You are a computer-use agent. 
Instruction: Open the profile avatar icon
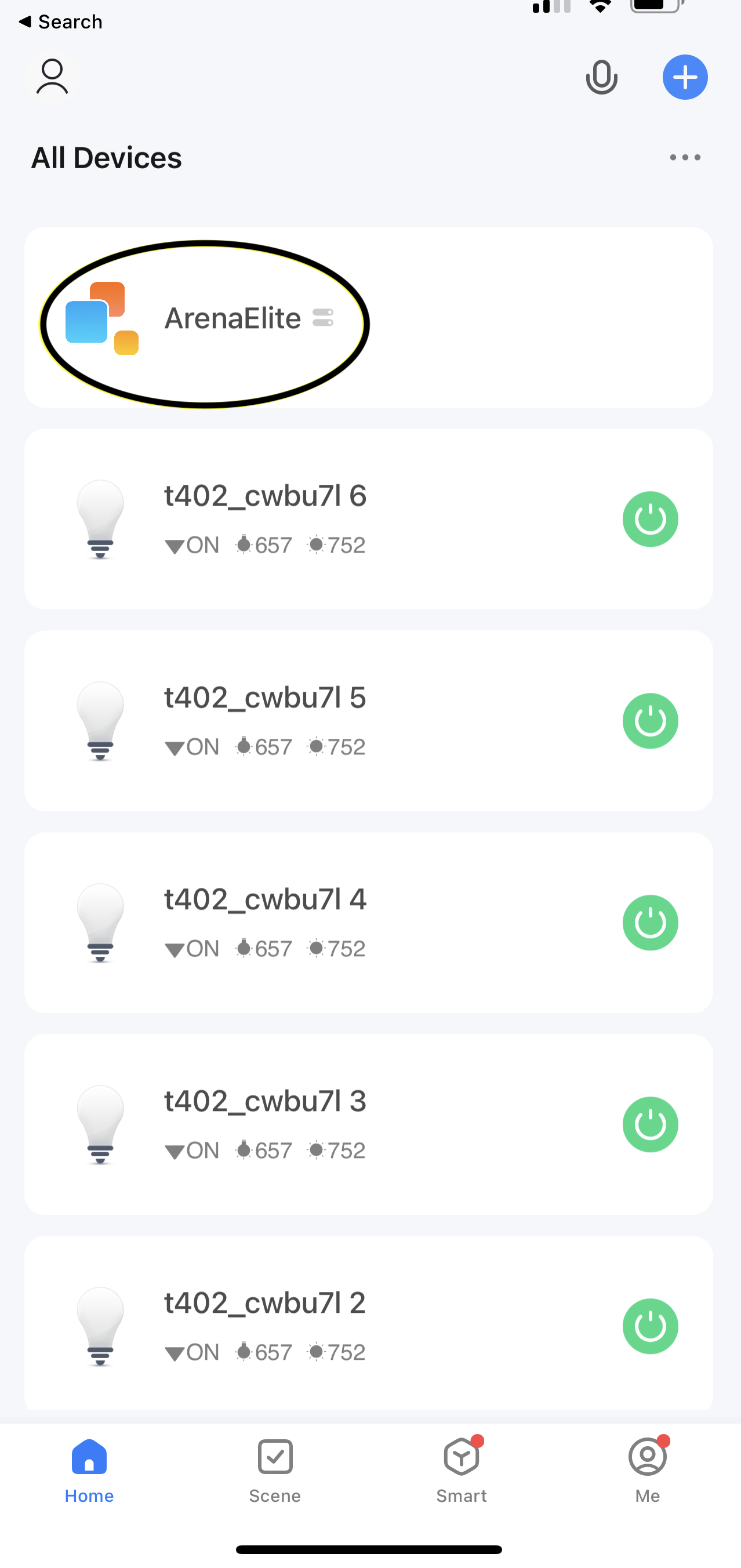[52, 77]
